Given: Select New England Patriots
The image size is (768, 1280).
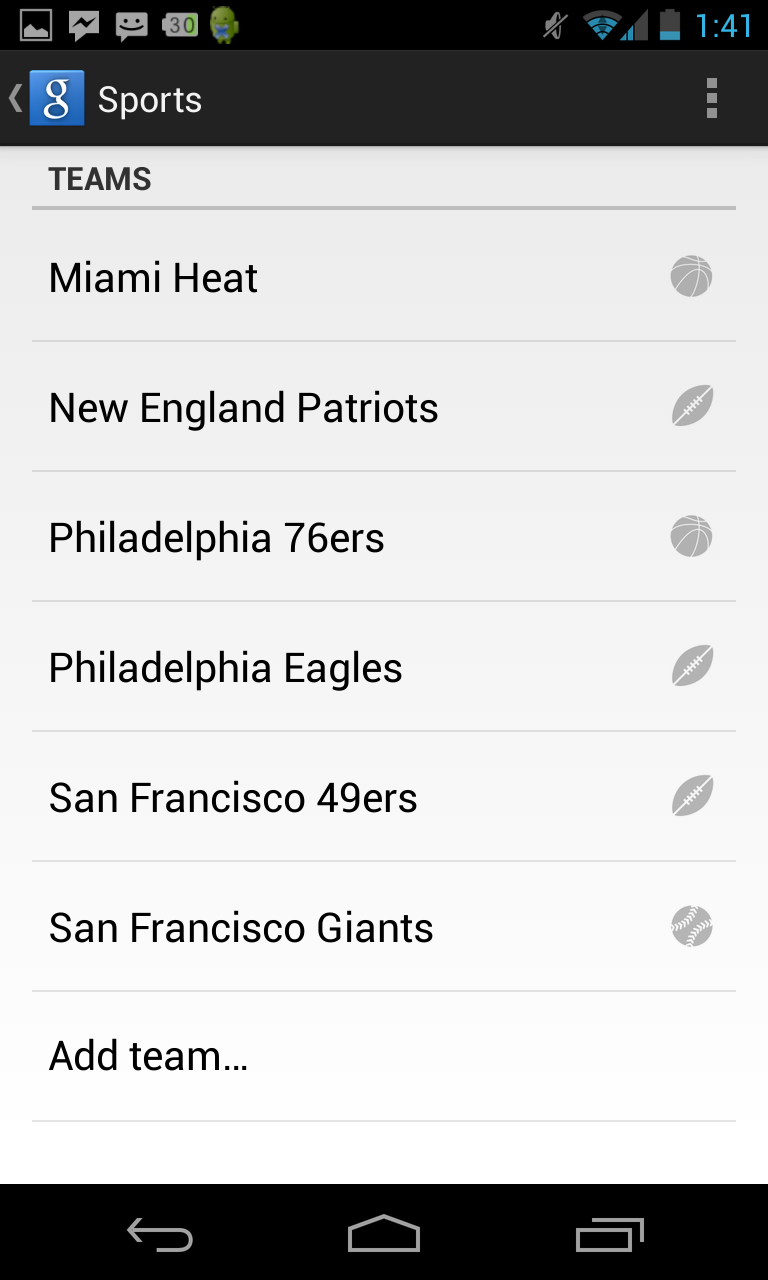Looking at the screenshot, I should tap(383, 407).
